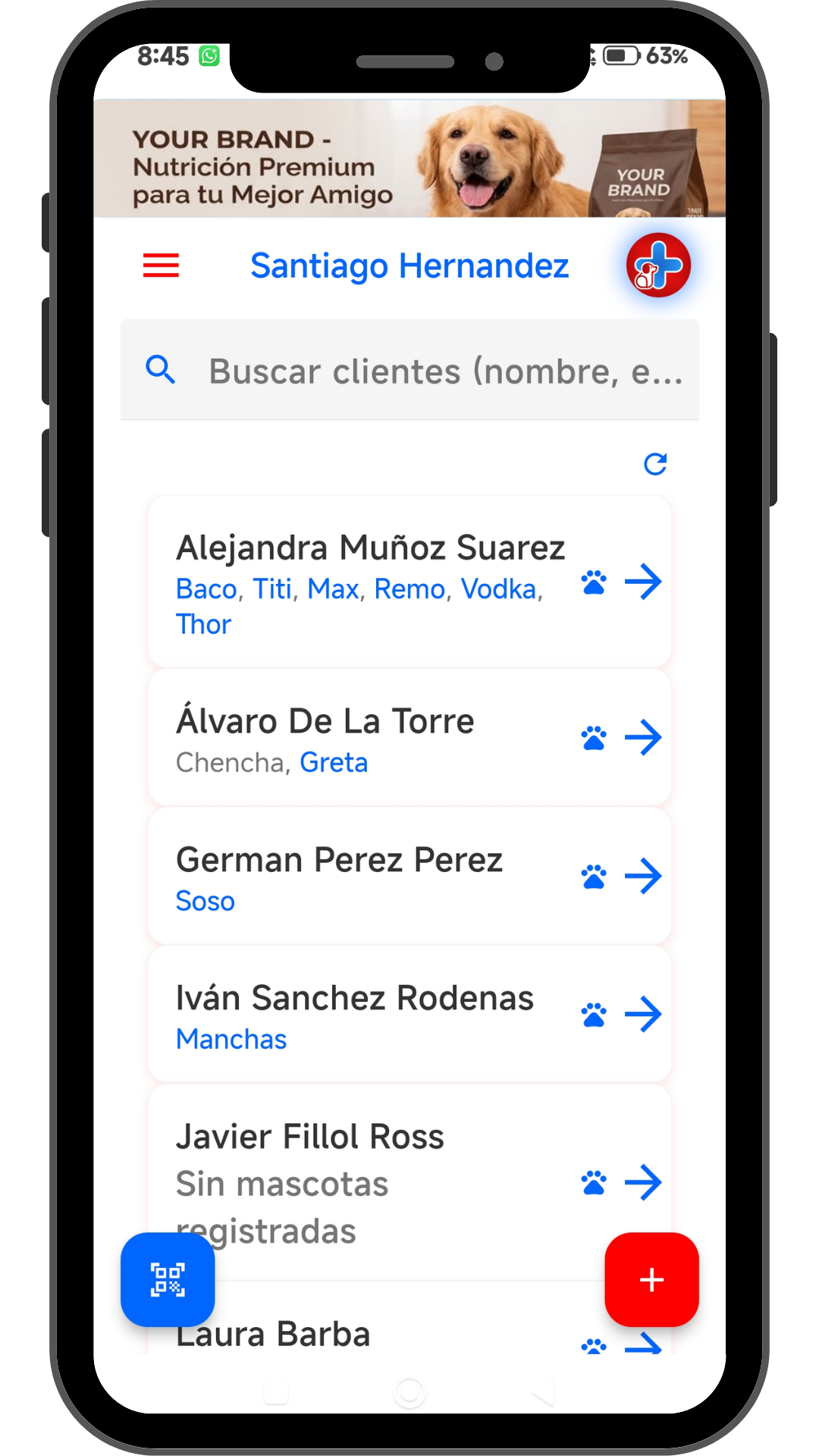819x1456 pixels.
Task: Tap paw icon for Álvaro De La Torre
Action: 594,738
